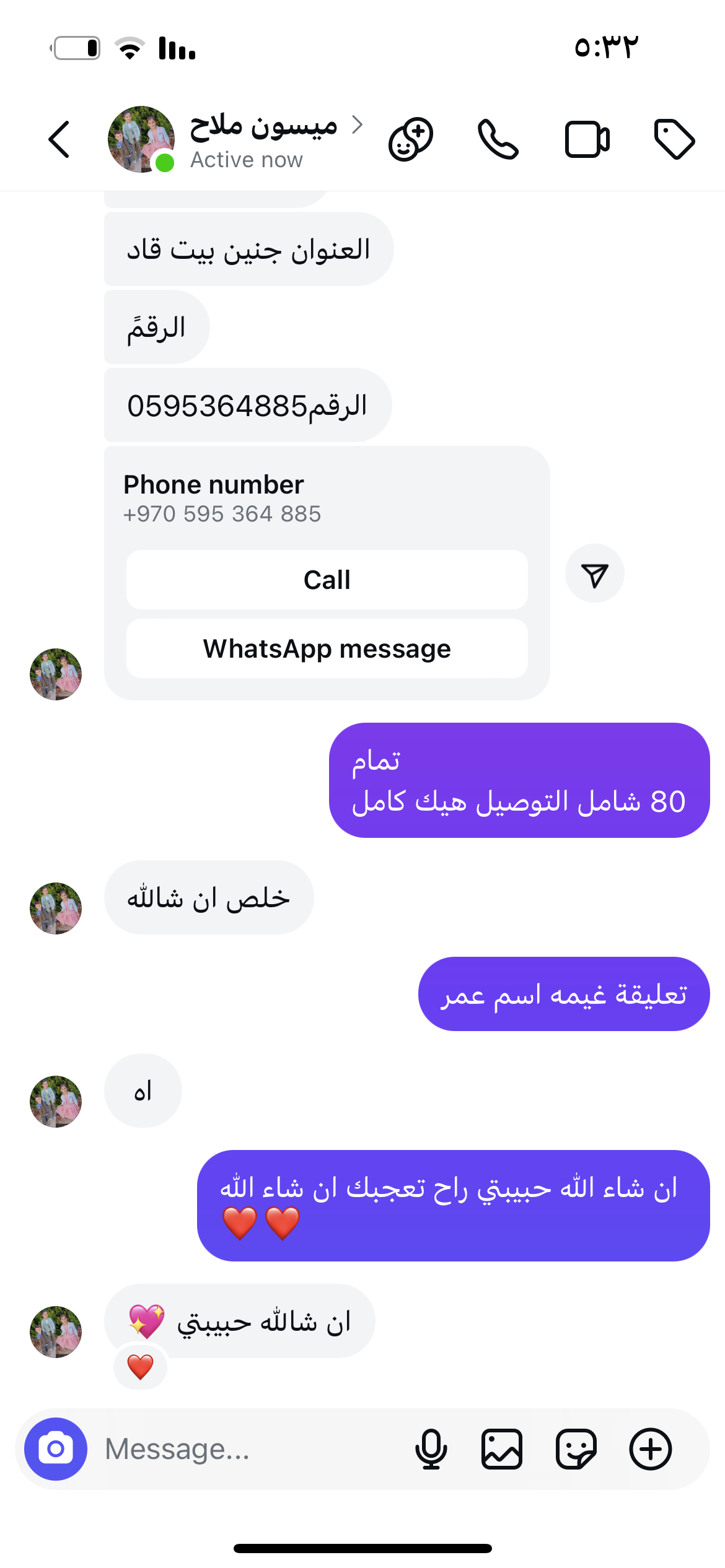Image resolution: width=725 pixels, height=1568 pixels.
Task: Open the label tag icon
Action: (674, 139)
